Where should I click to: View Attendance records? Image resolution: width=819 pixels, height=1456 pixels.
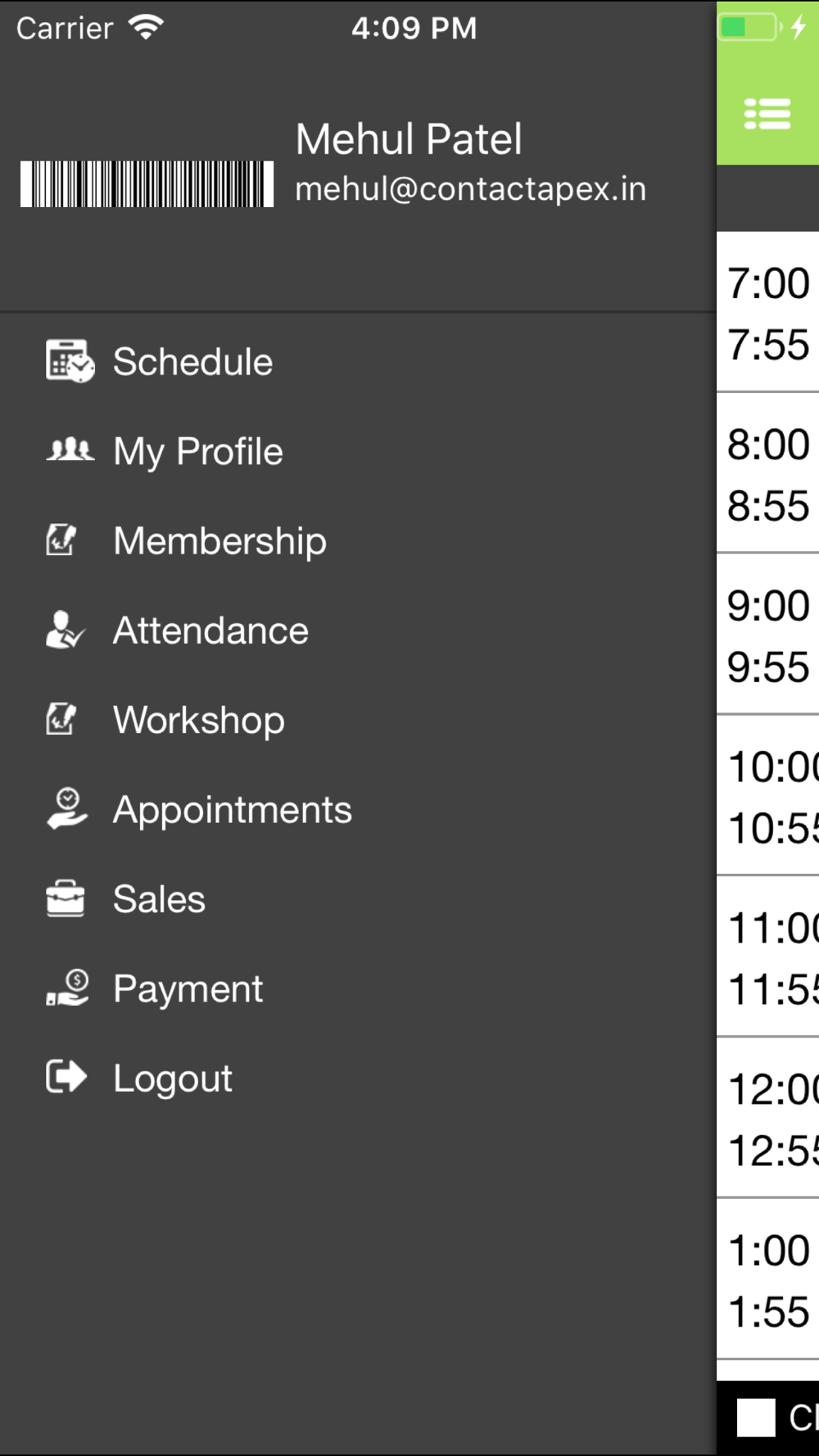[x=210, y=631]
